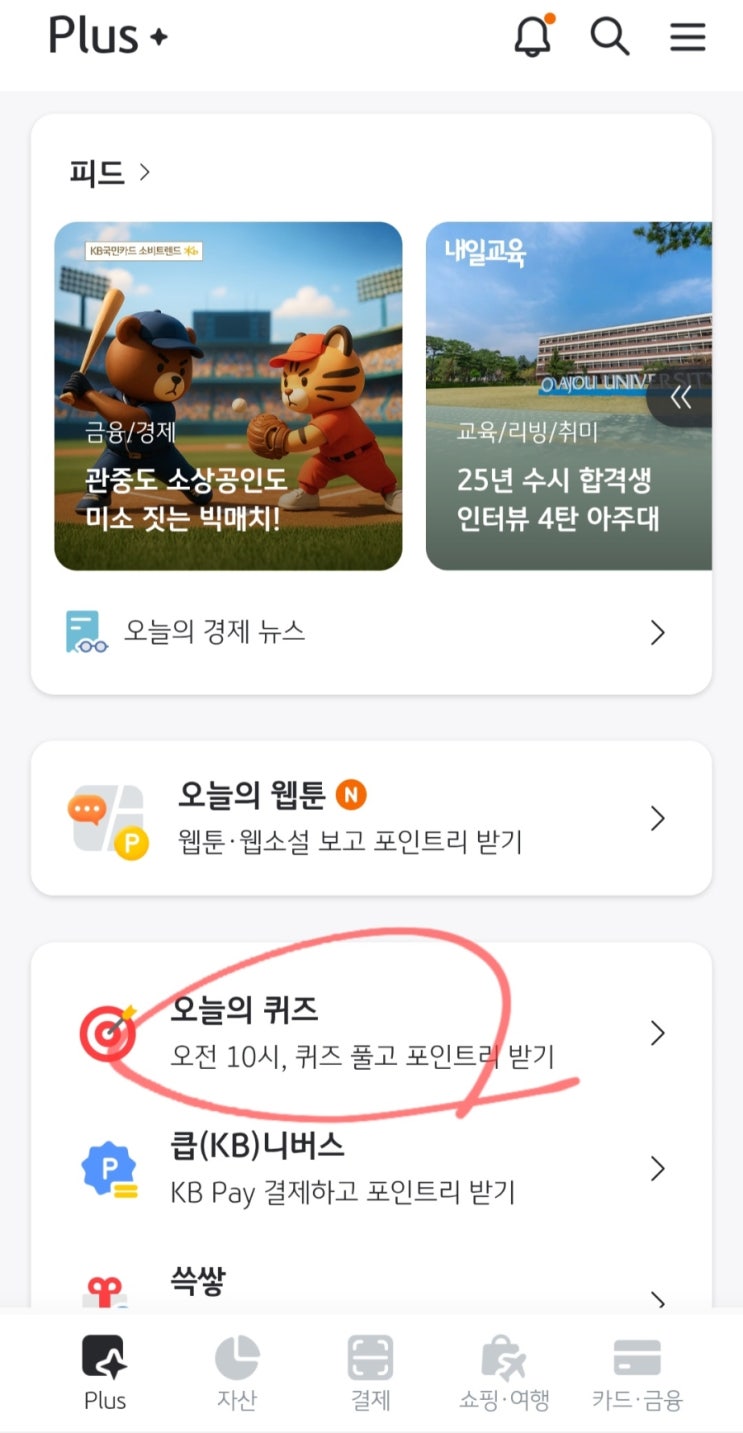Open the baseball 빅매치 feed card
This screenshot has width=743, height=1433.
pyautogui.click(x=228, y=396)
